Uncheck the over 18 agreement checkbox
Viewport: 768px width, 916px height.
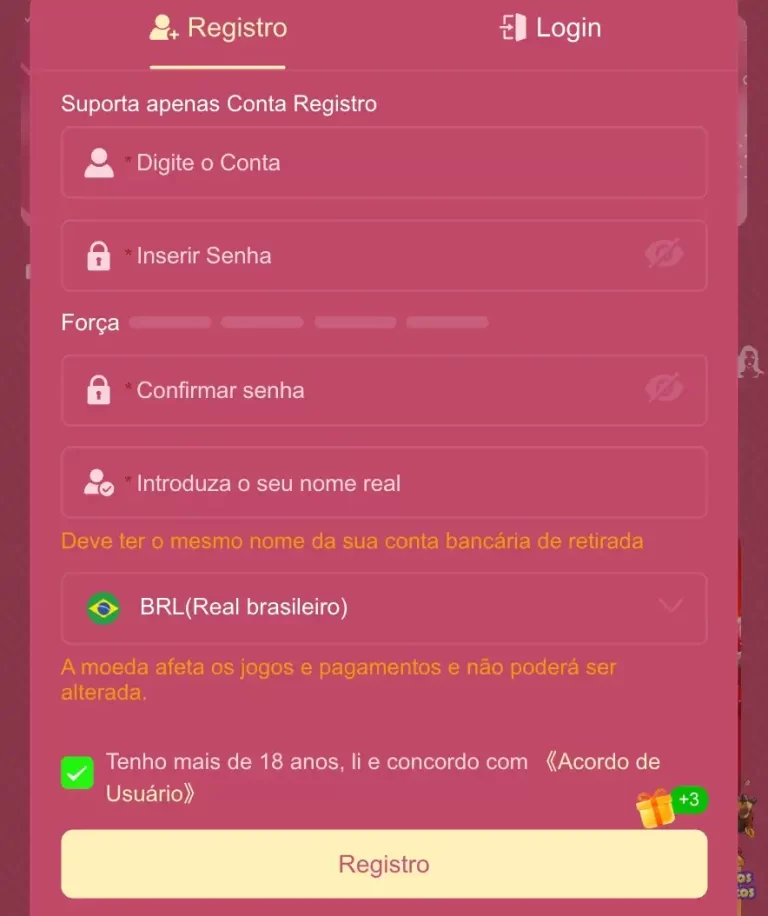coord(77,773)
